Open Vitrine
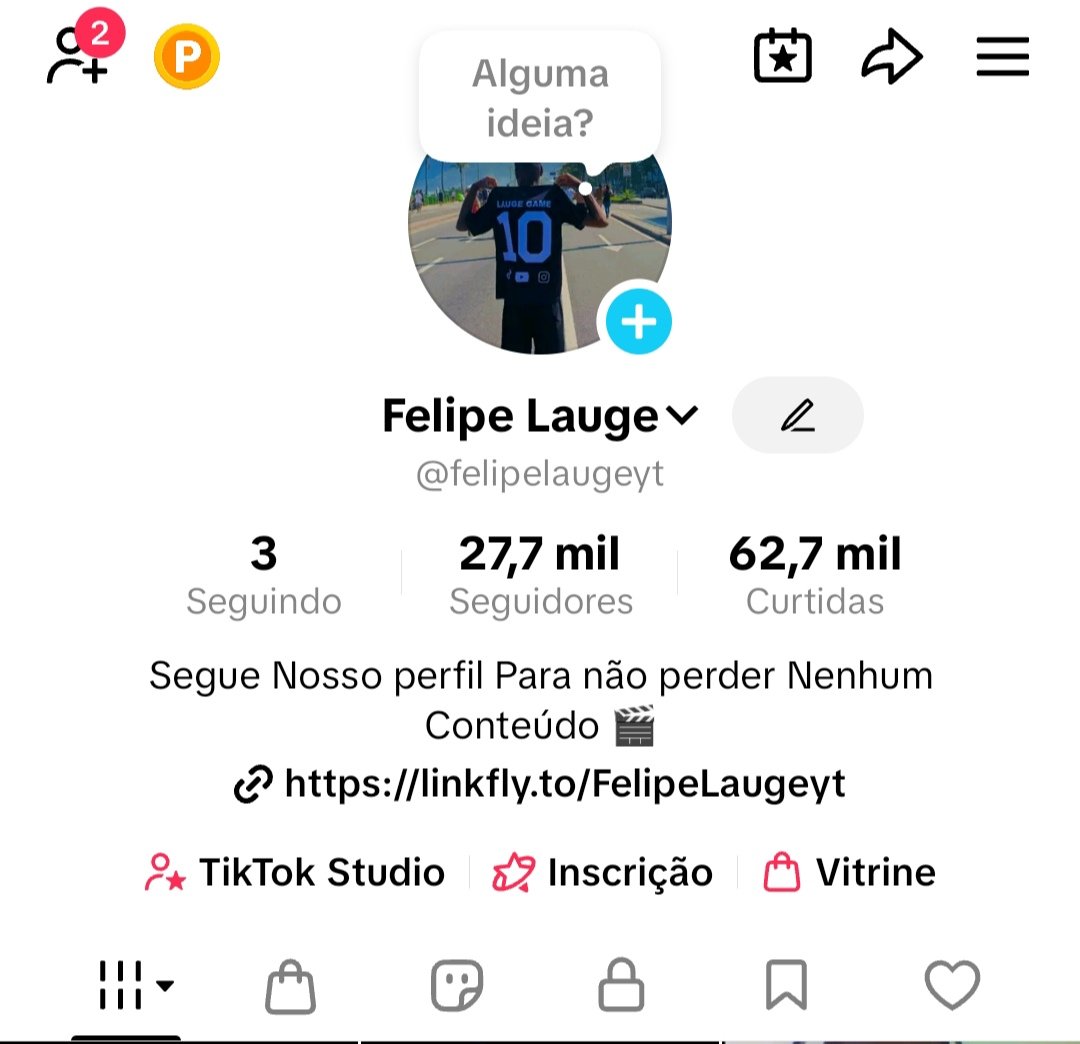This screenshot has height=1044, width=1080. tap(849, 873)
